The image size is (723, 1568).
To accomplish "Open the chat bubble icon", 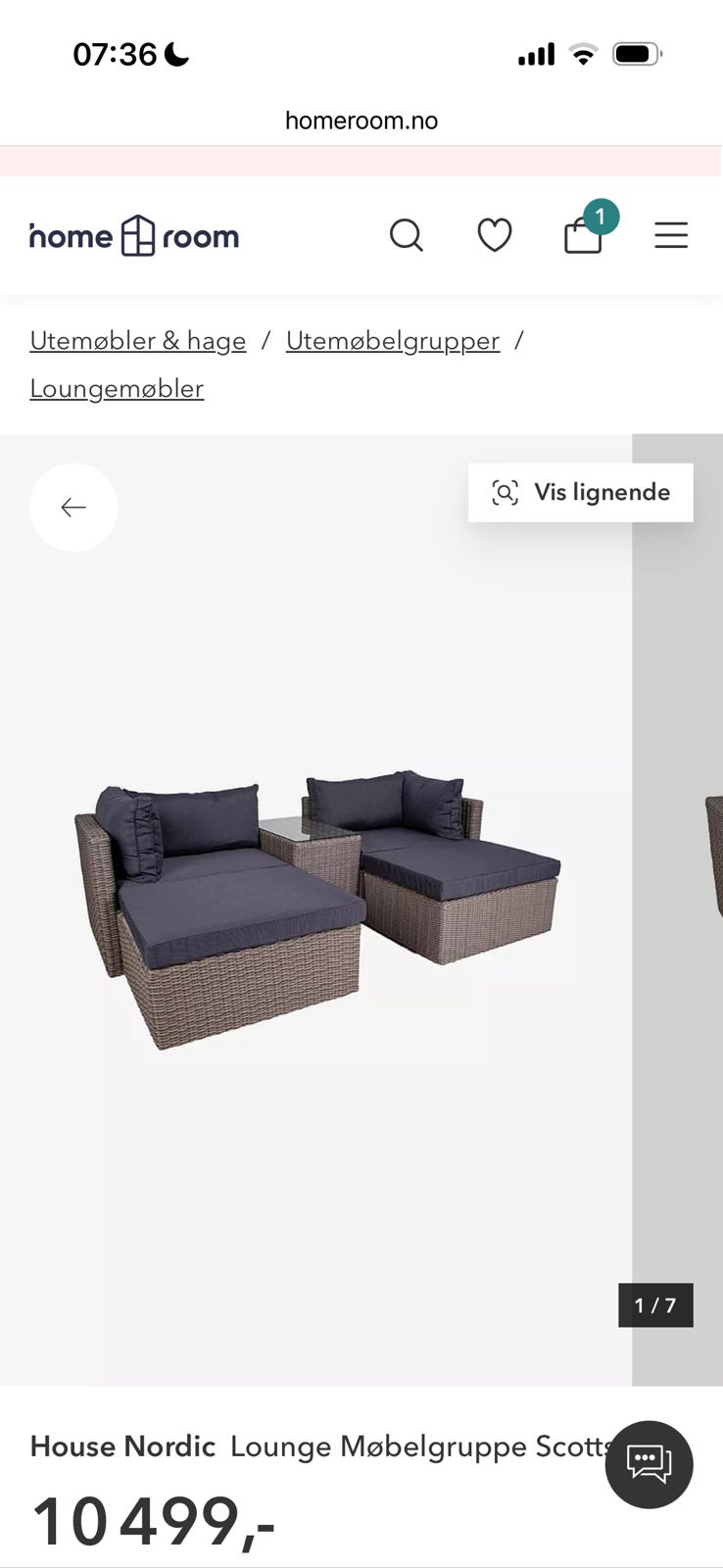I will [649, 1464].
